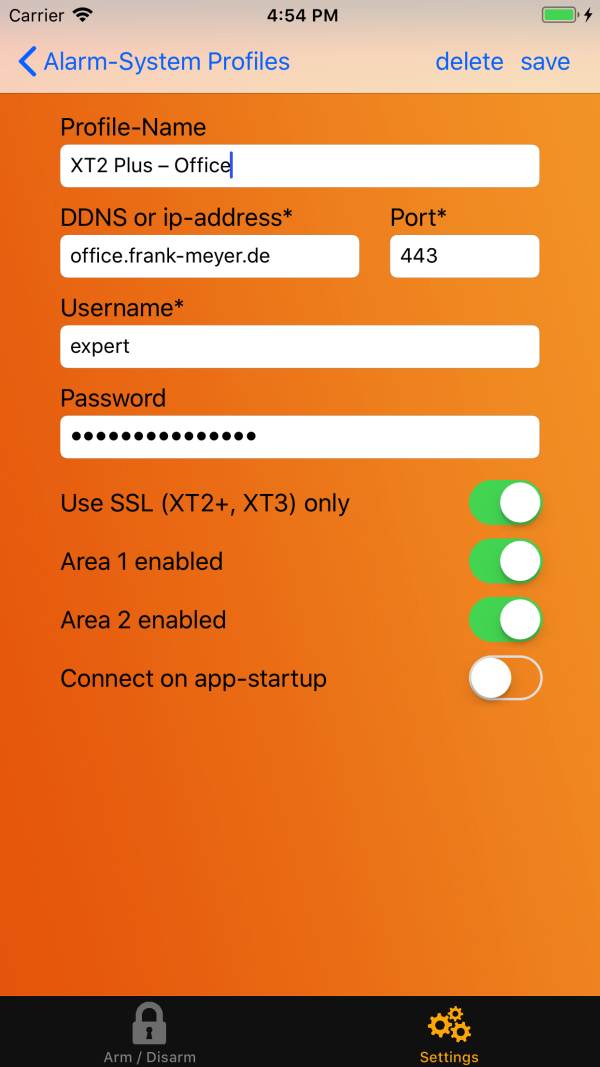Open the Settings tab
This screenshot has height=1067, width=600.
(449, 1033)
